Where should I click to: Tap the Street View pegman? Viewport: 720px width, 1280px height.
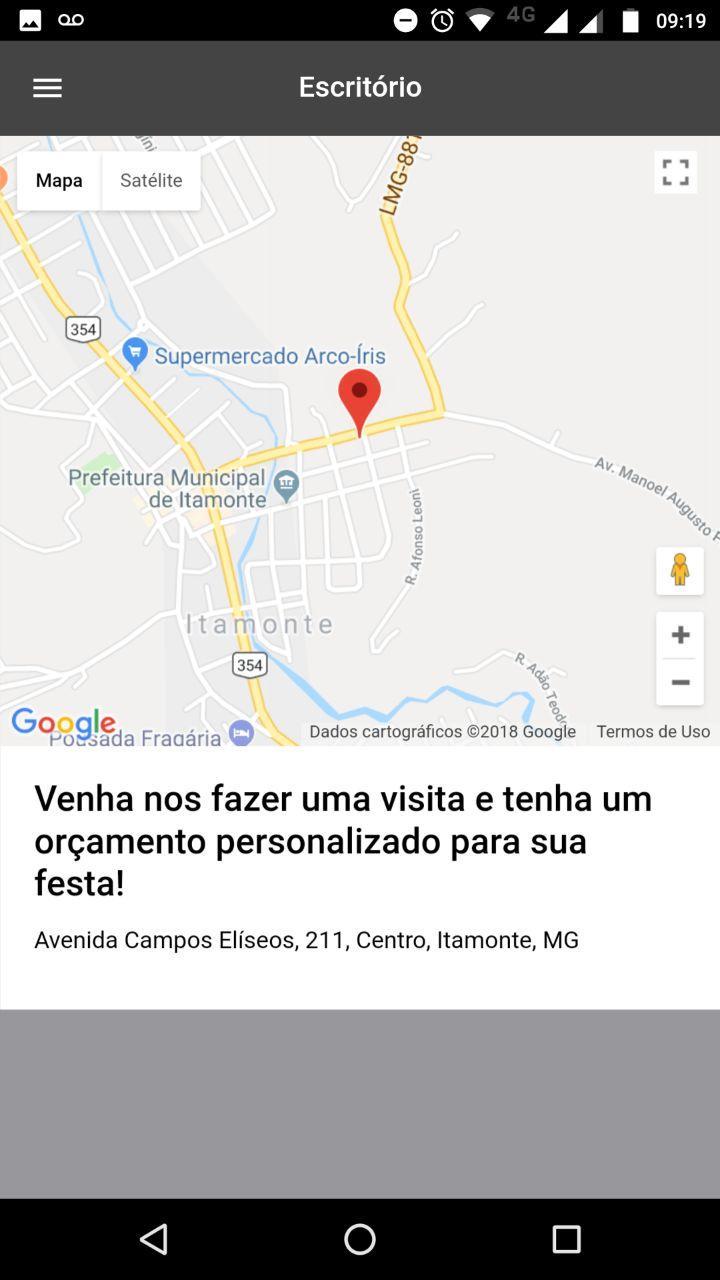tap(680, 570)
